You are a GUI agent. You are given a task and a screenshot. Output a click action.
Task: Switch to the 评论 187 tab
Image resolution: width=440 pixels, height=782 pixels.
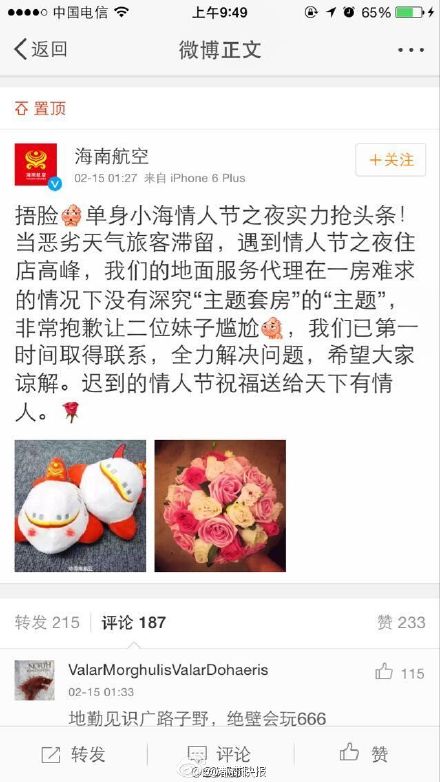133,622
